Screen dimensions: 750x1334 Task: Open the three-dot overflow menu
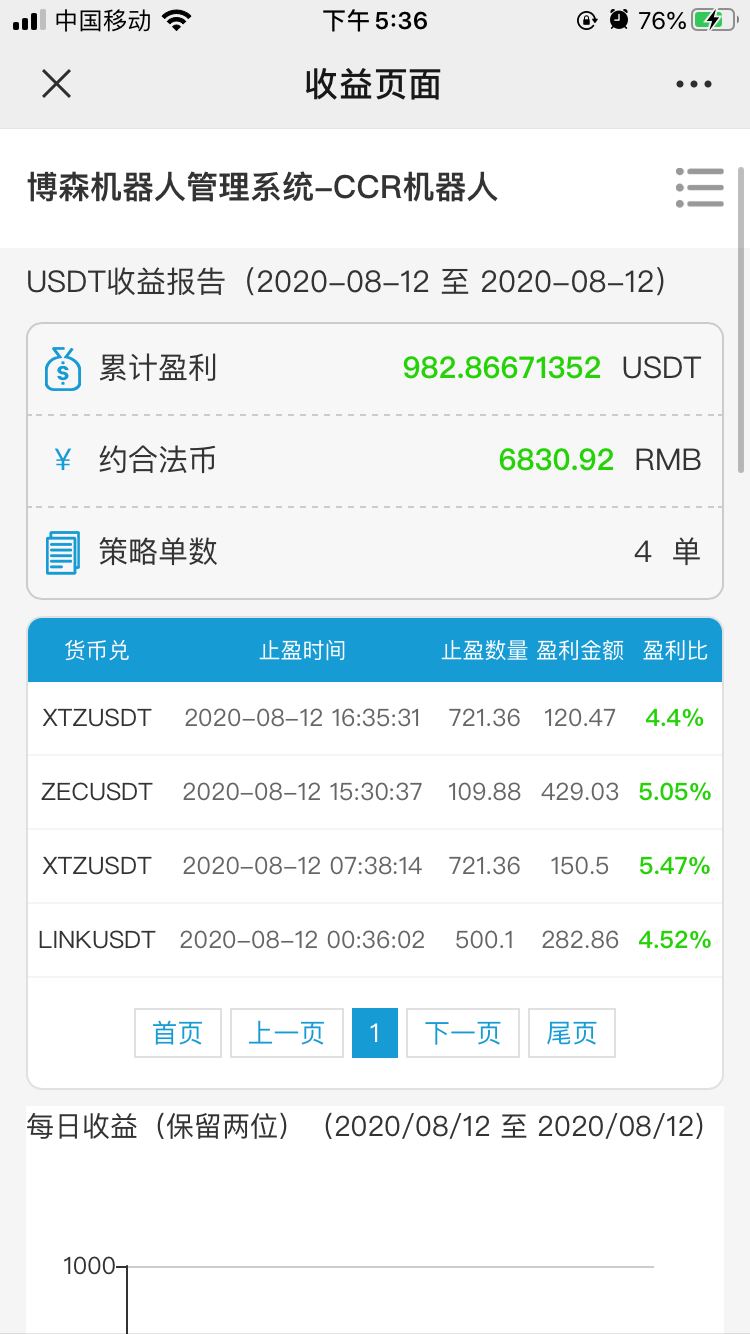click(693, 85)
